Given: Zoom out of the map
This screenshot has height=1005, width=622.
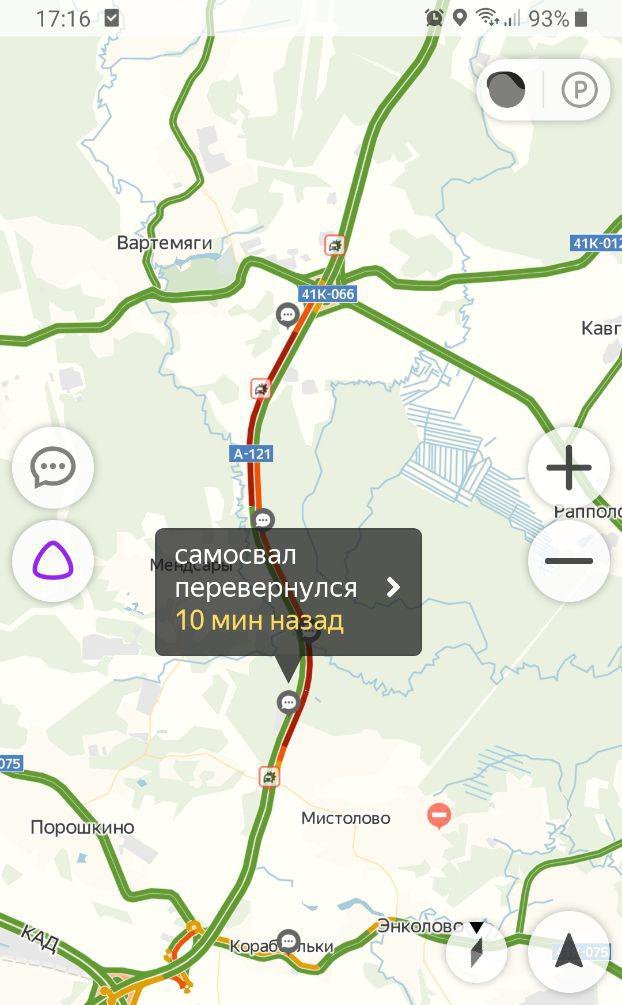Looking at the screenshot, I should click(569, 560).
